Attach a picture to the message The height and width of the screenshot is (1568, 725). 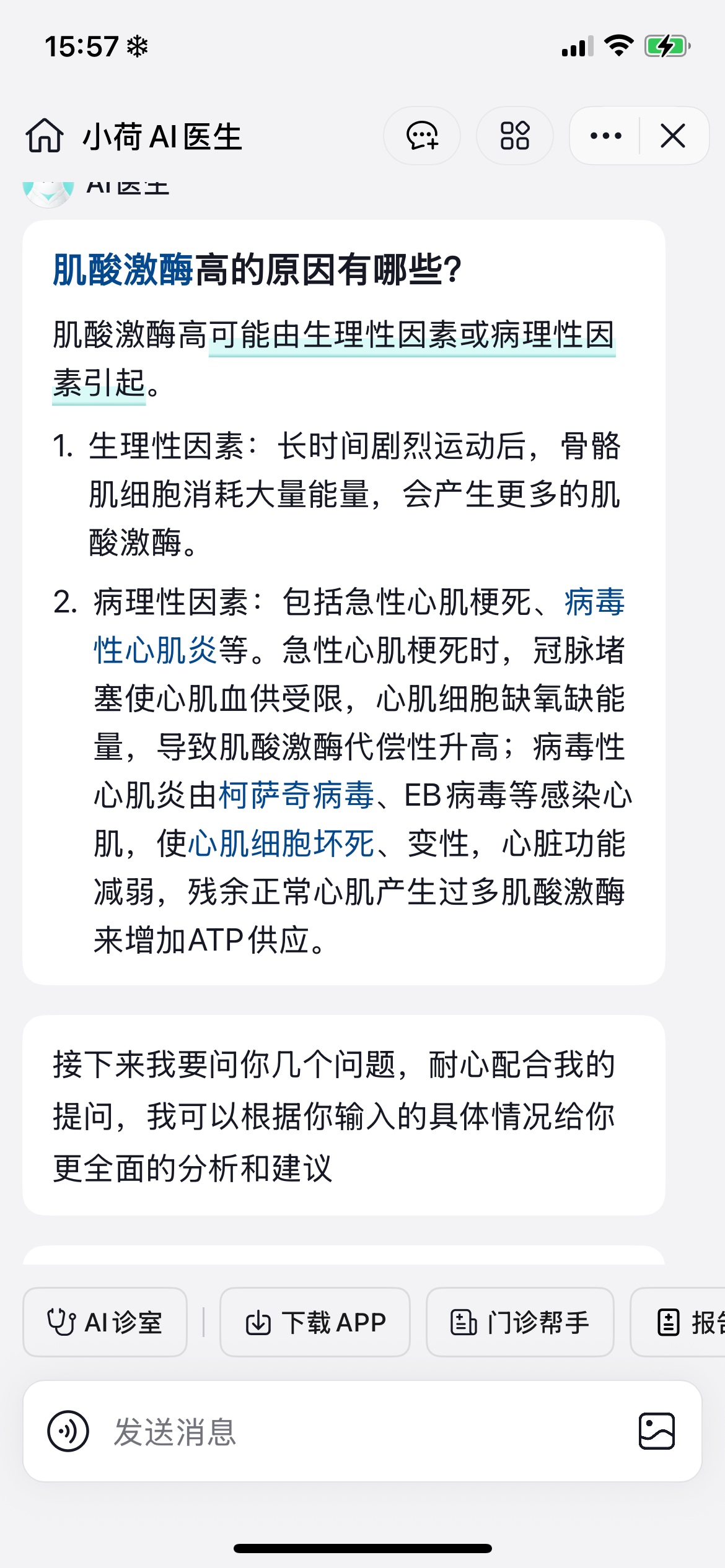point(657,1431)
